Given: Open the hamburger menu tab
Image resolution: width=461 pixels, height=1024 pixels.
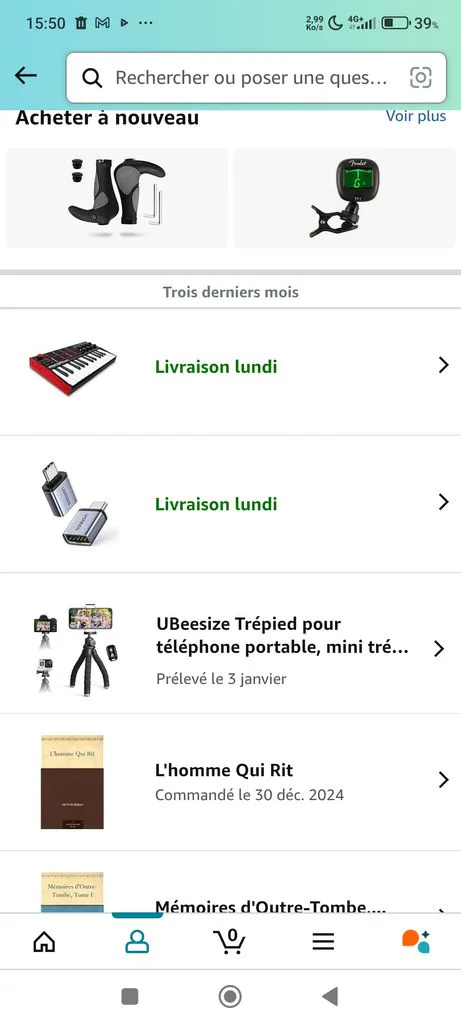Looking at the screenshot, I should 323,941.
